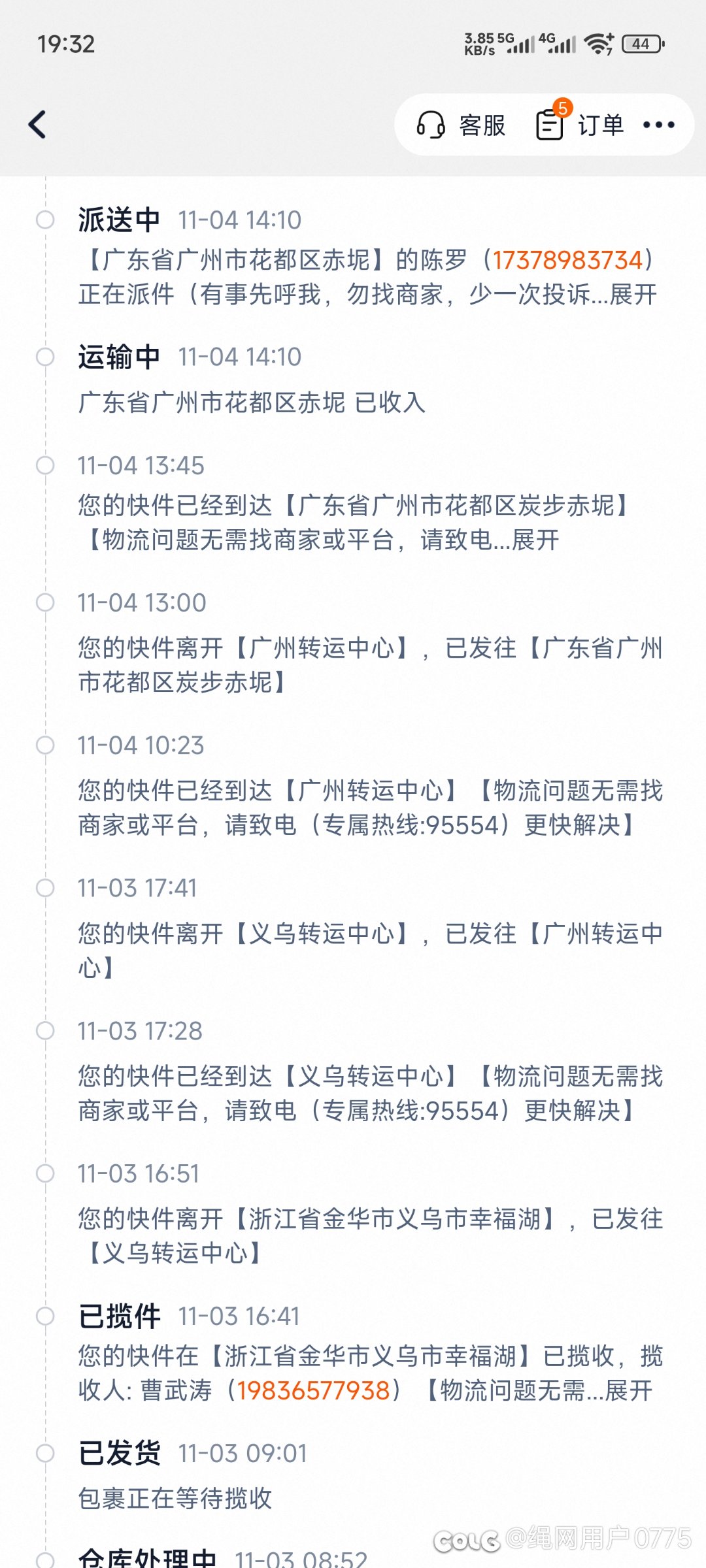Viewport: 706px width, 1568px height.
Task: Tap the timeline dot next to 派送中
Action: [x=44, y=221]
